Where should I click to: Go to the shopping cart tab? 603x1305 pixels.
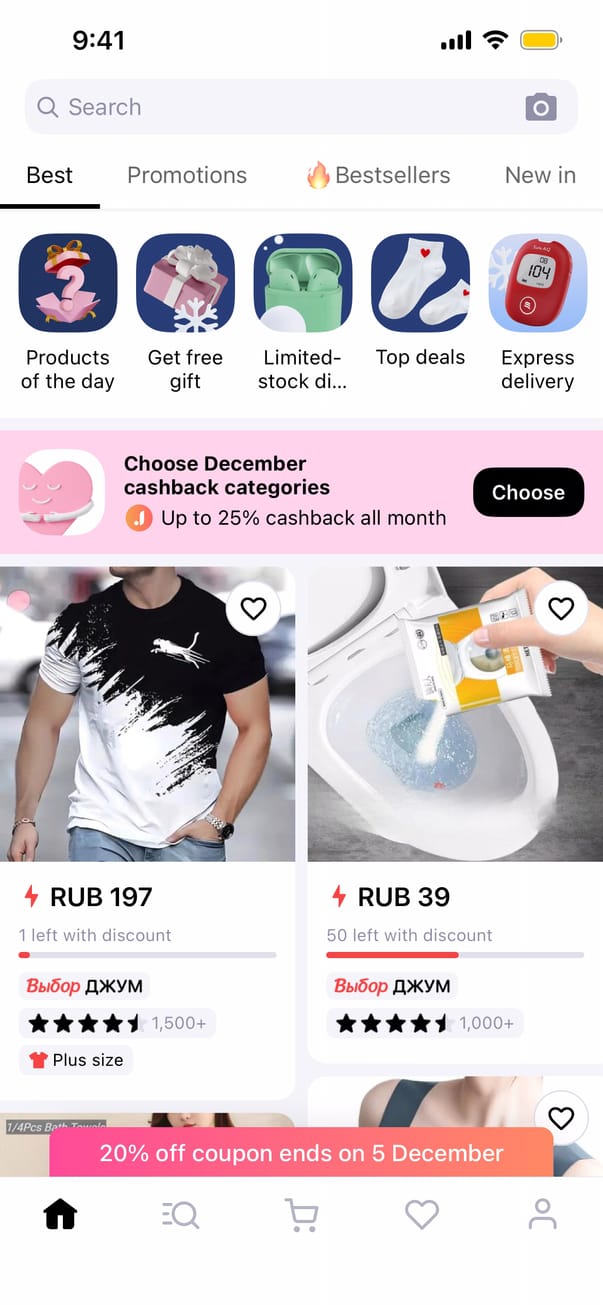[301, 1215]
